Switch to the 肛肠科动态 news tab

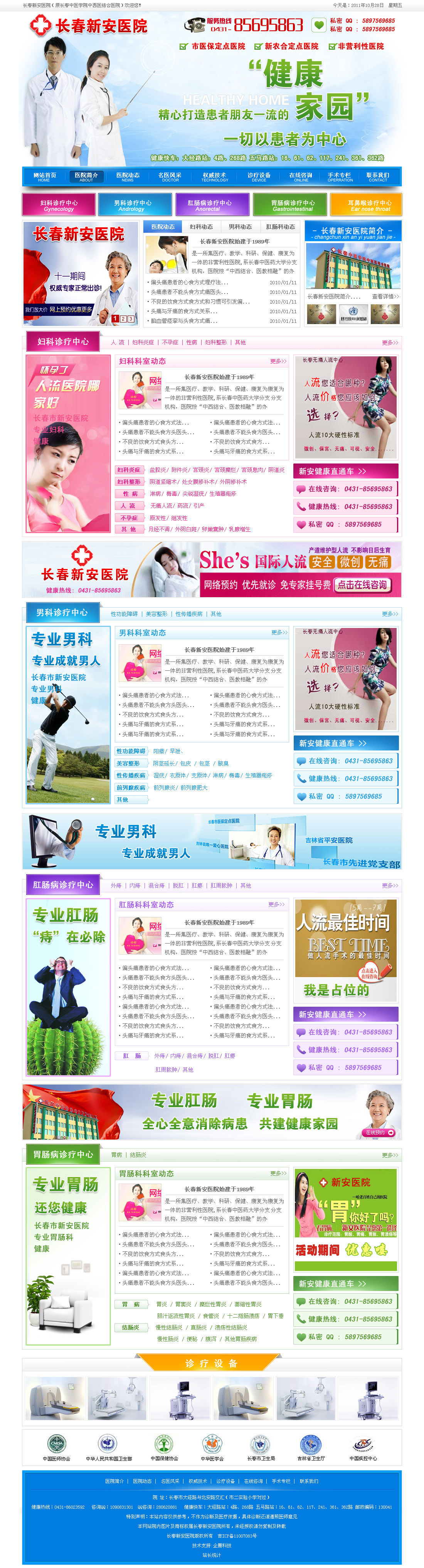280,227
